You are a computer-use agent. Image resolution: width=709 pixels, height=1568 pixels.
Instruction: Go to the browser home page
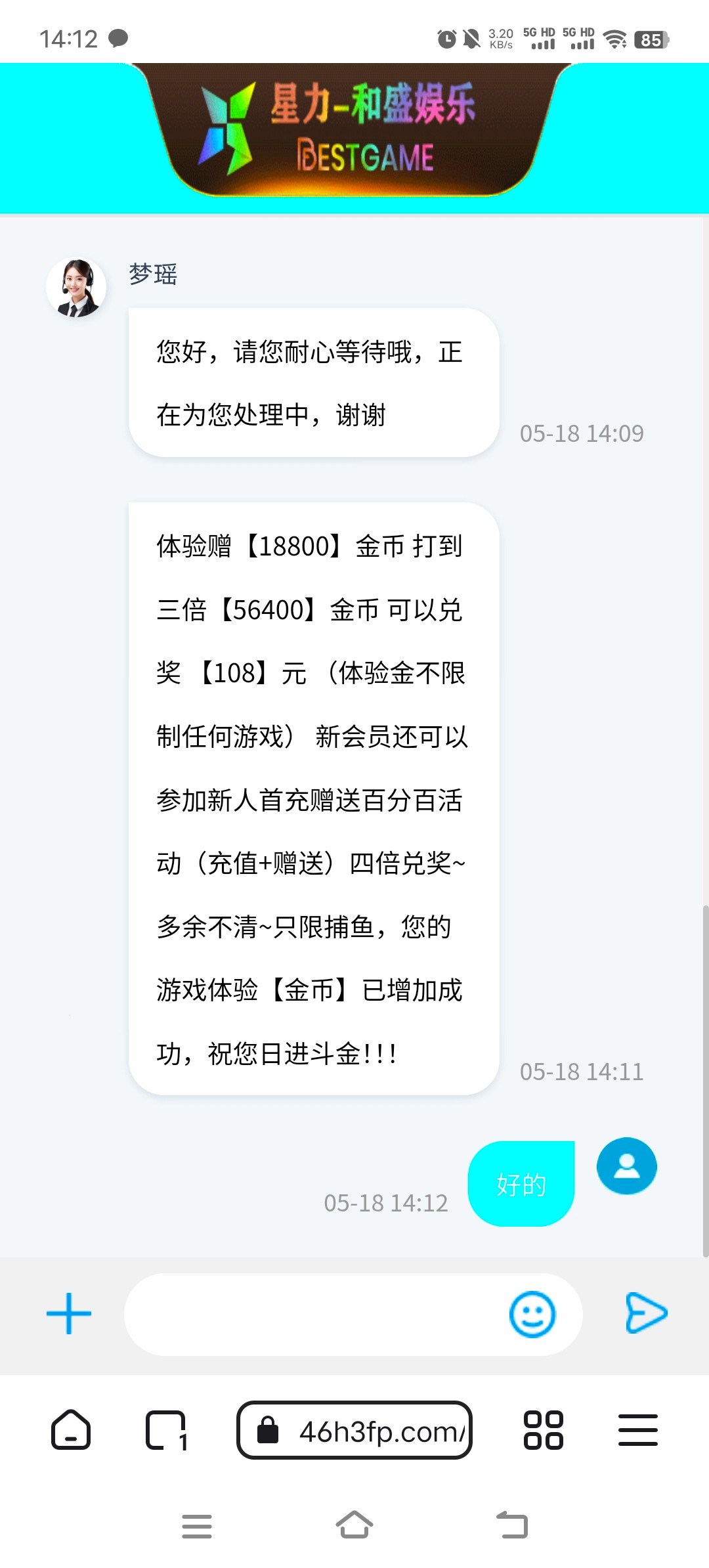pos(71,1430)
